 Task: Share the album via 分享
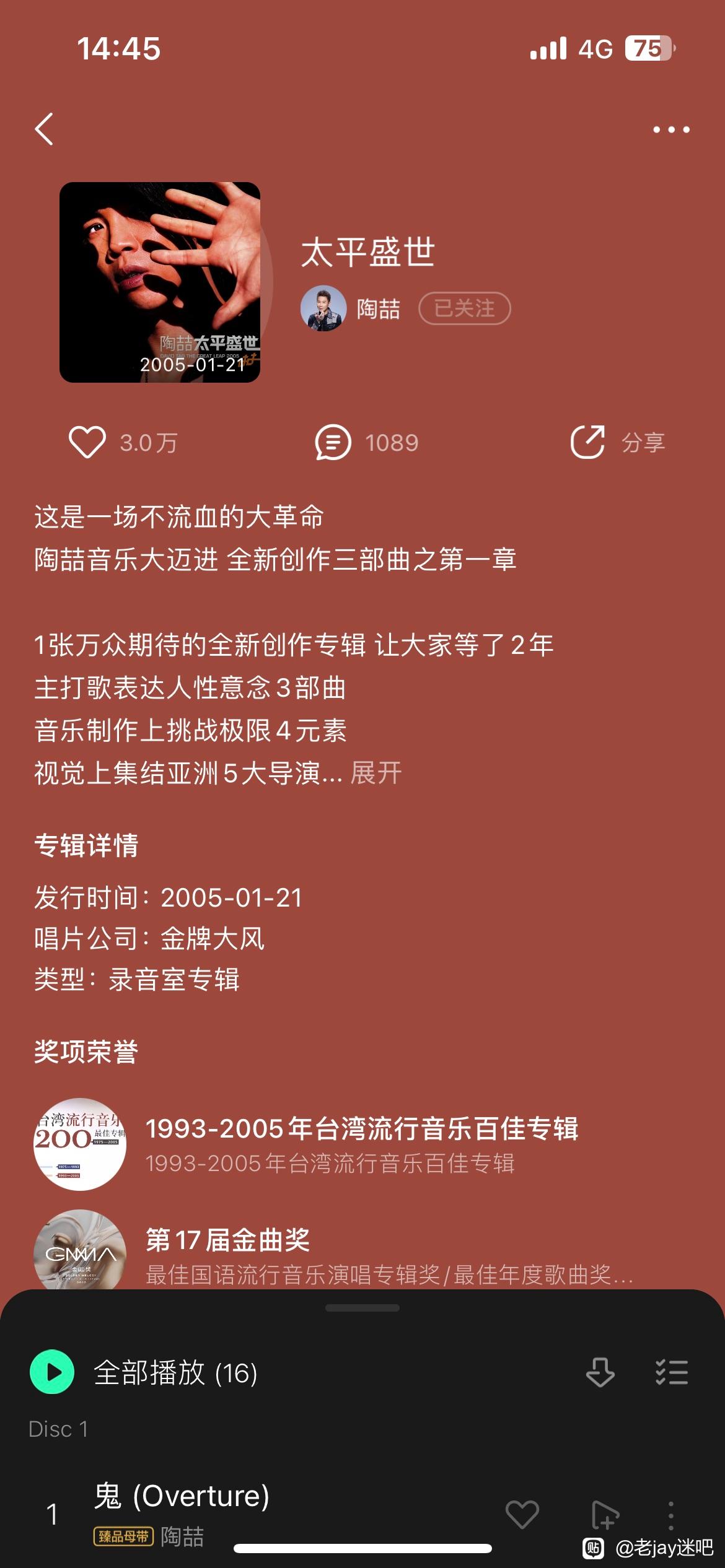(x=618, y=443)
